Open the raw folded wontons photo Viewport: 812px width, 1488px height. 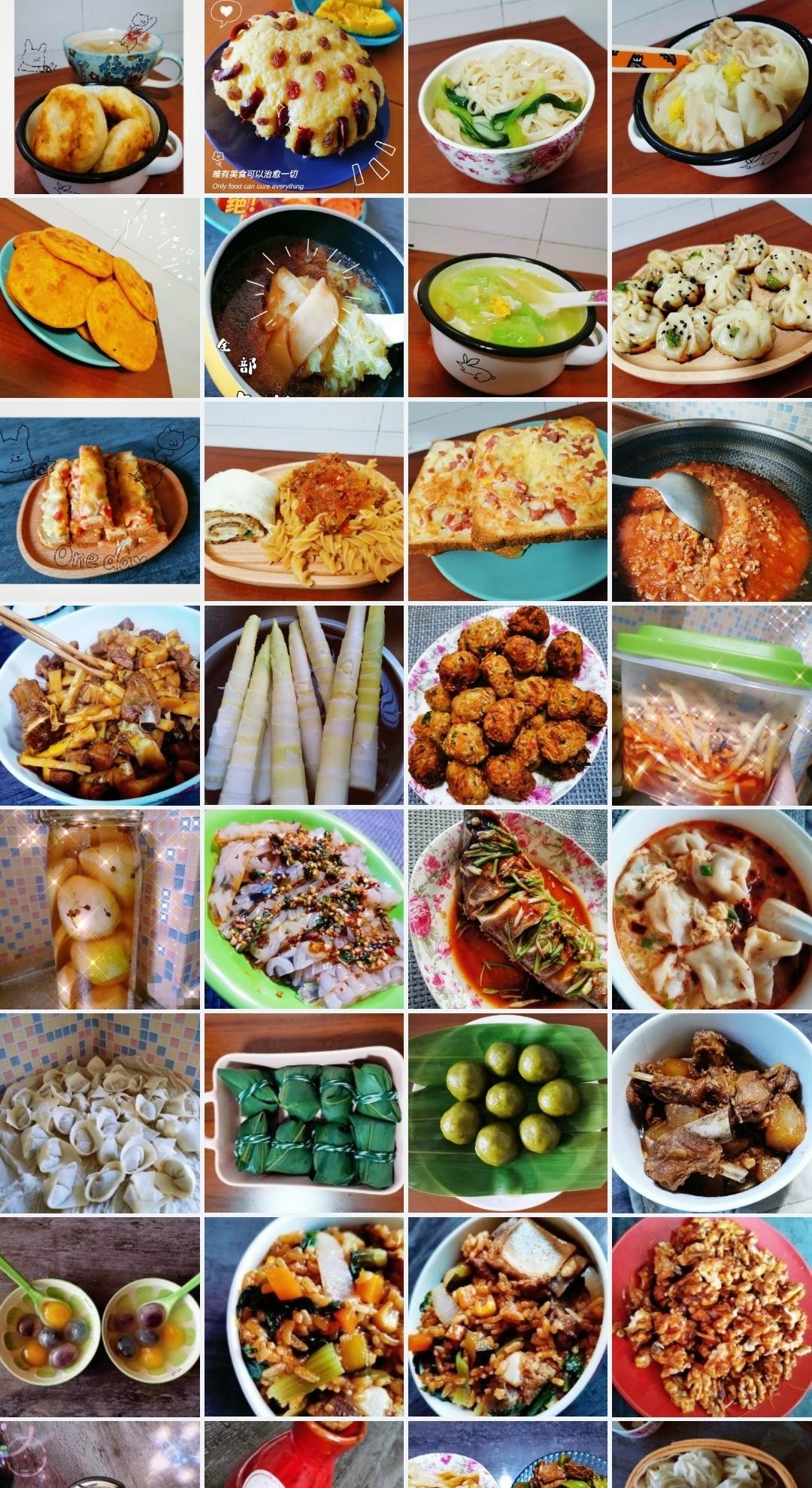coord(100,1113)
